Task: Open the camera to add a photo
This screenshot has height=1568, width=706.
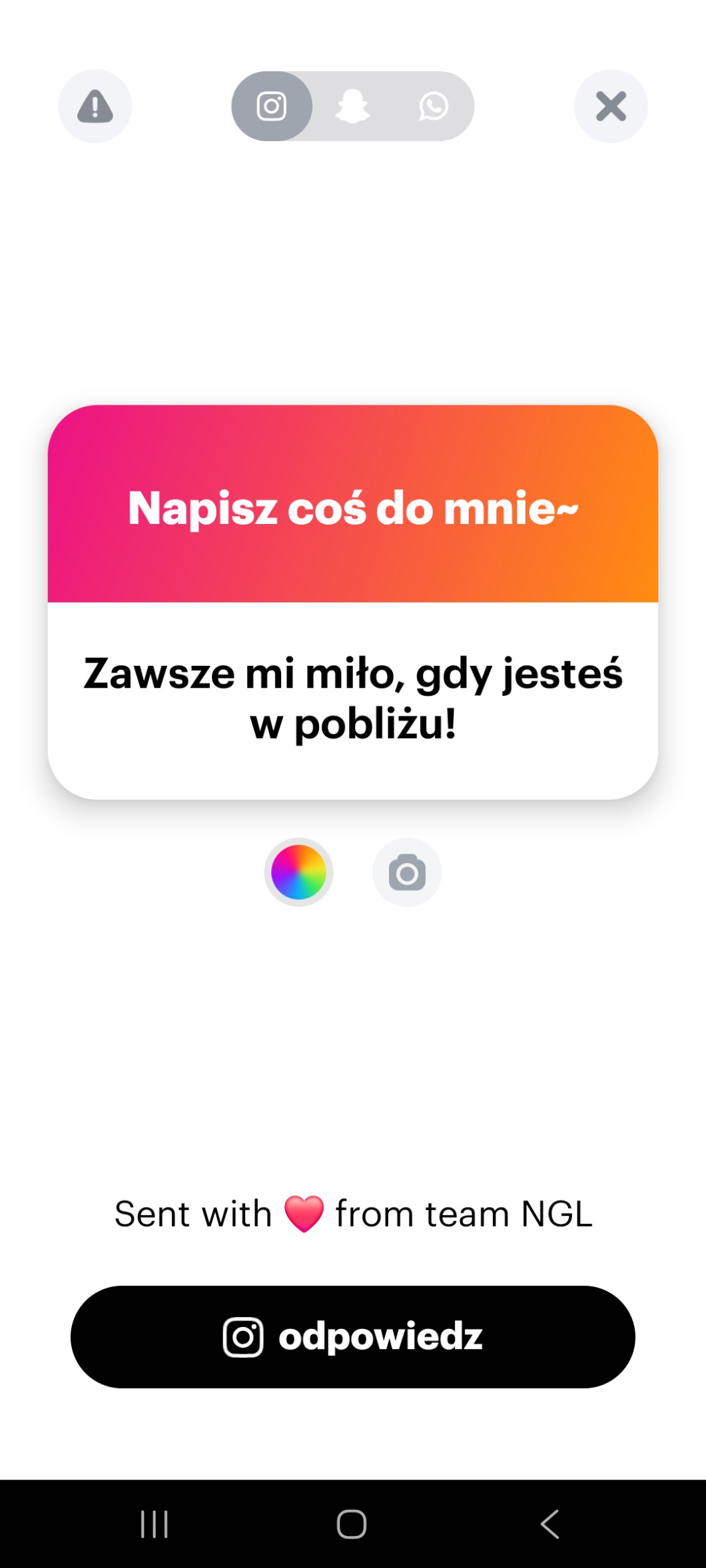Action: pos(407,872)
